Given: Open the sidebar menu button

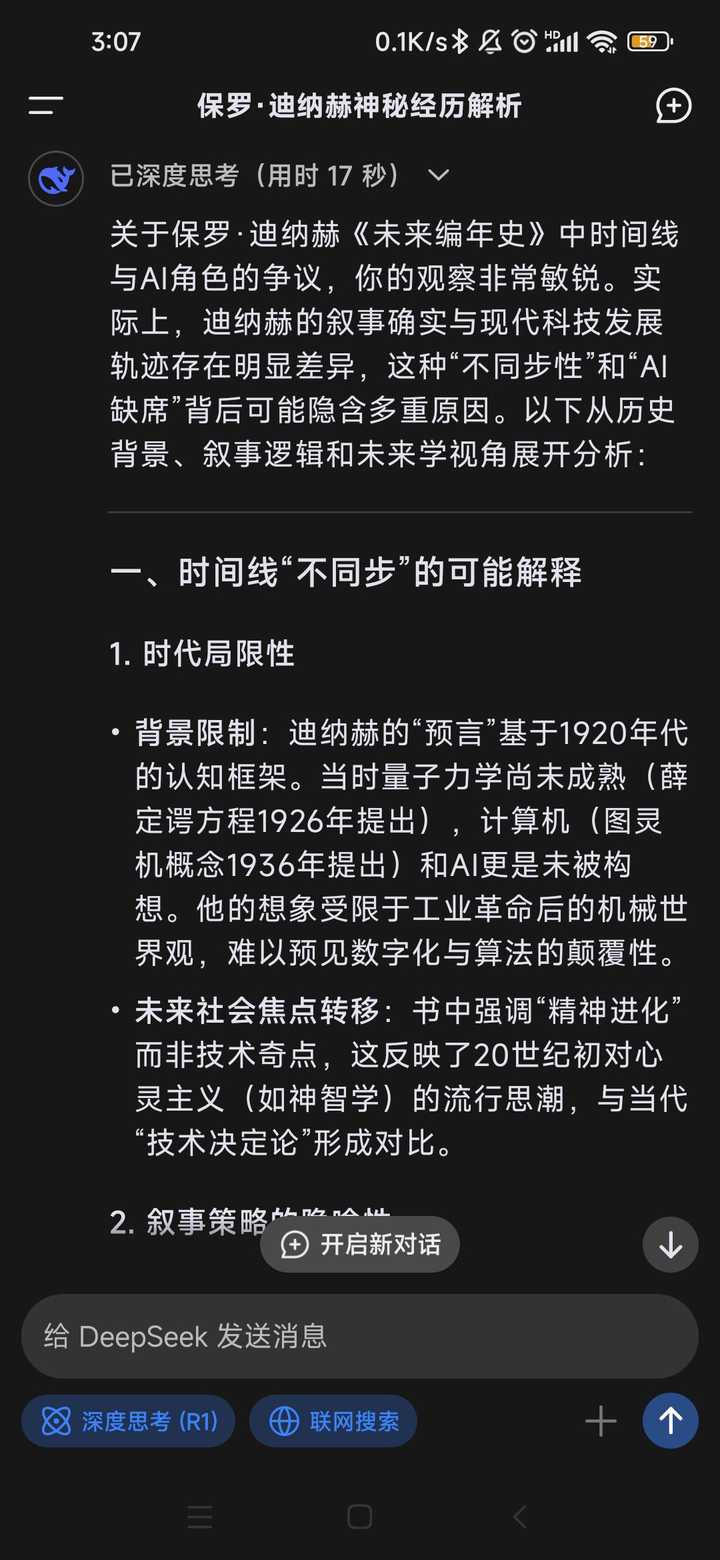Looking at the screenshot, I should (x=46, y=106).
